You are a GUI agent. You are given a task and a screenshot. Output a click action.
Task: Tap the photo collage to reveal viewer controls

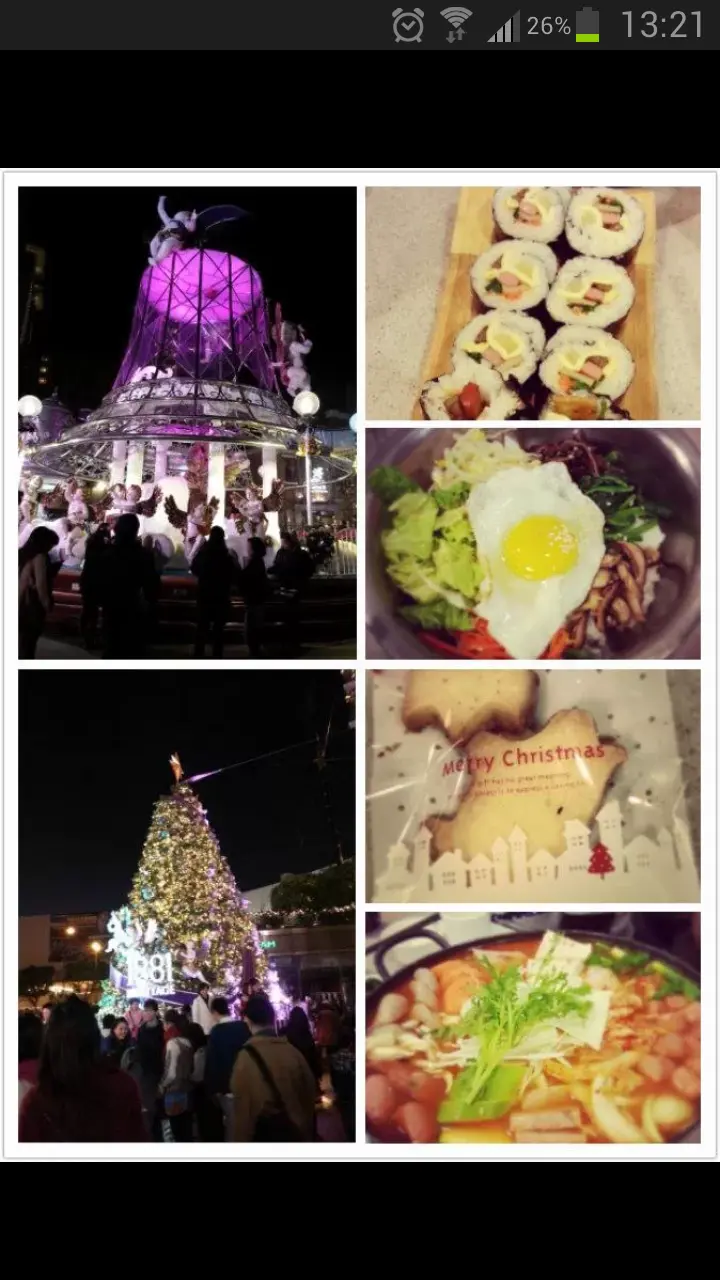(360, 664)
